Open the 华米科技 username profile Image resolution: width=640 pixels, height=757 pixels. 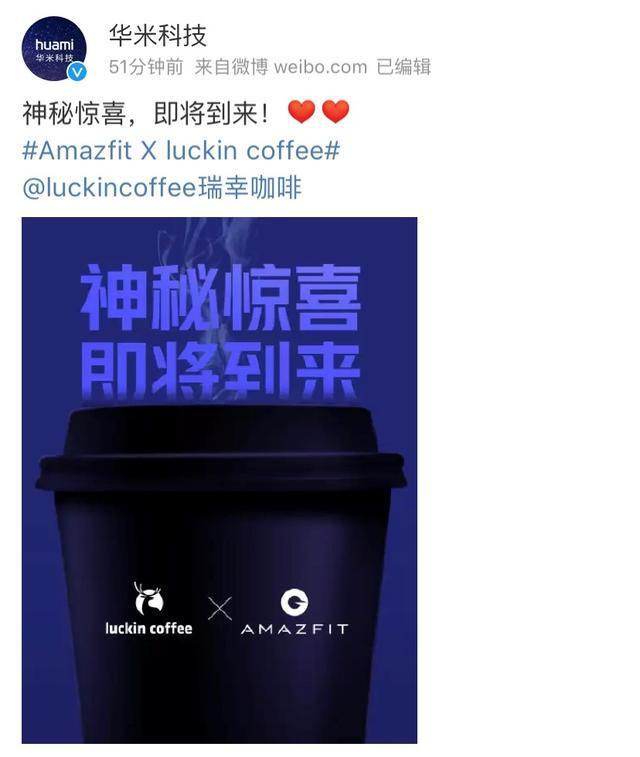point(158,37)
